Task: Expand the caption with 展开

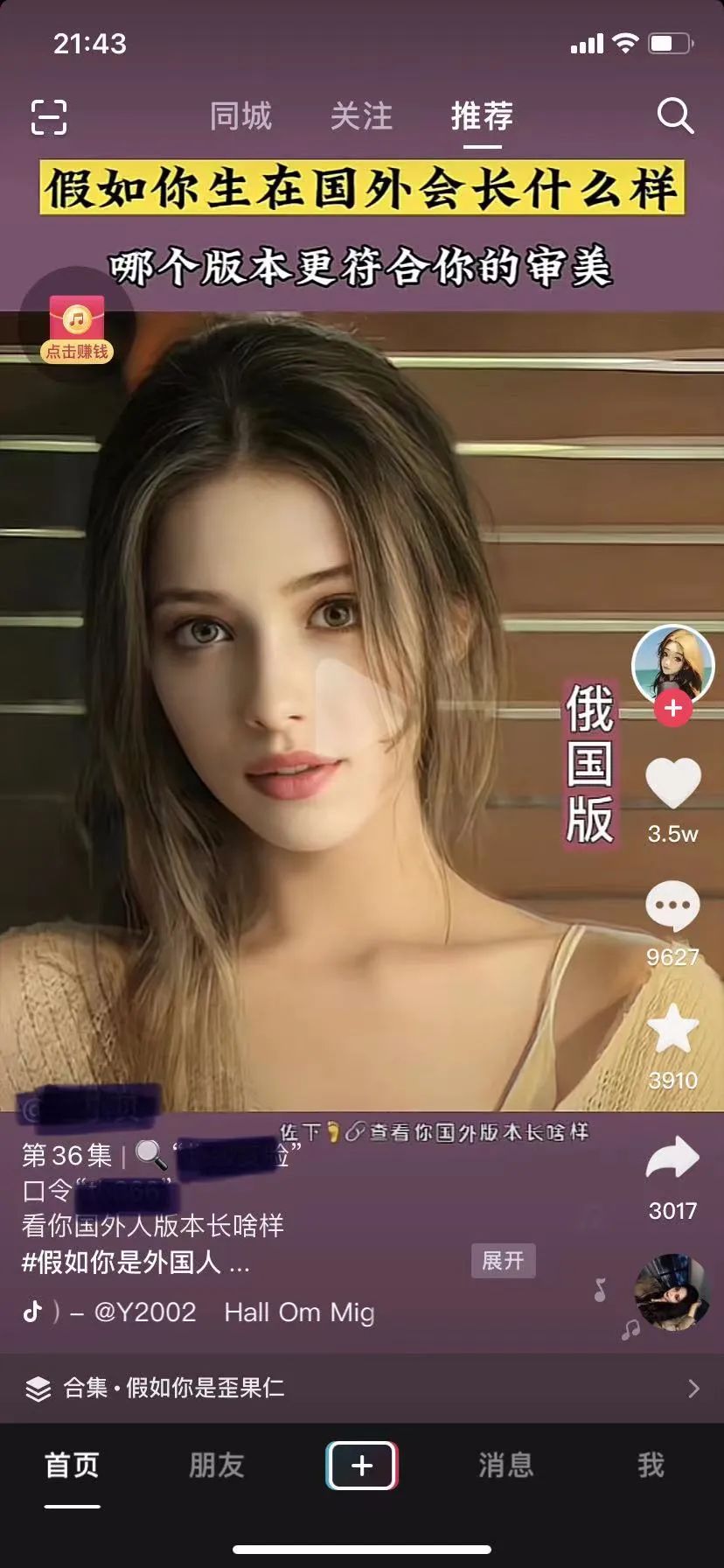Action: tap(503, 1261)
